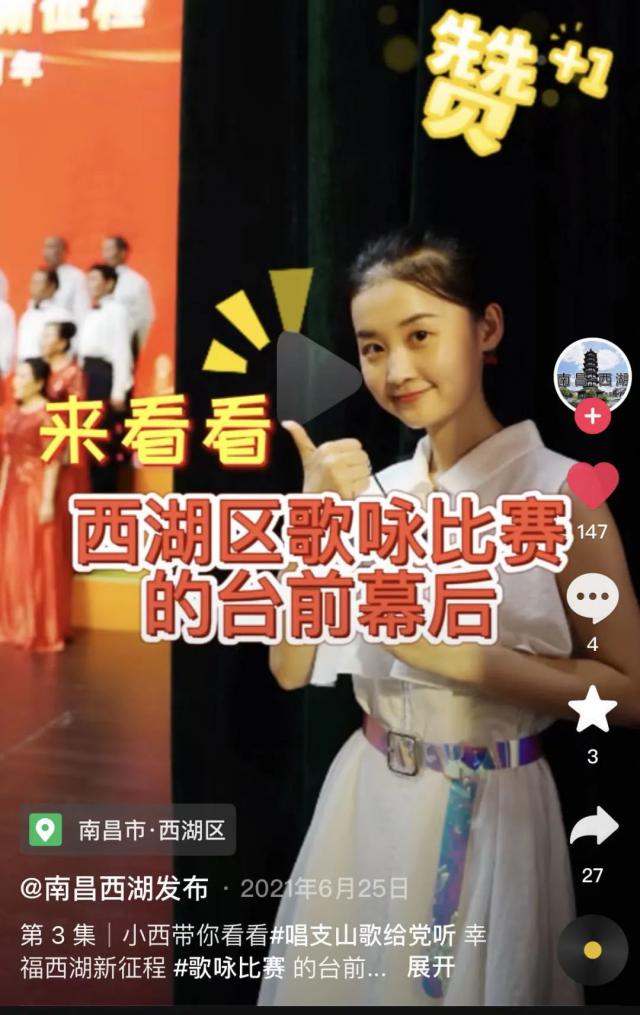Share this video via arrow icon
The width and height of the screenshot is (640, 1015).
(x=592, y=826)
